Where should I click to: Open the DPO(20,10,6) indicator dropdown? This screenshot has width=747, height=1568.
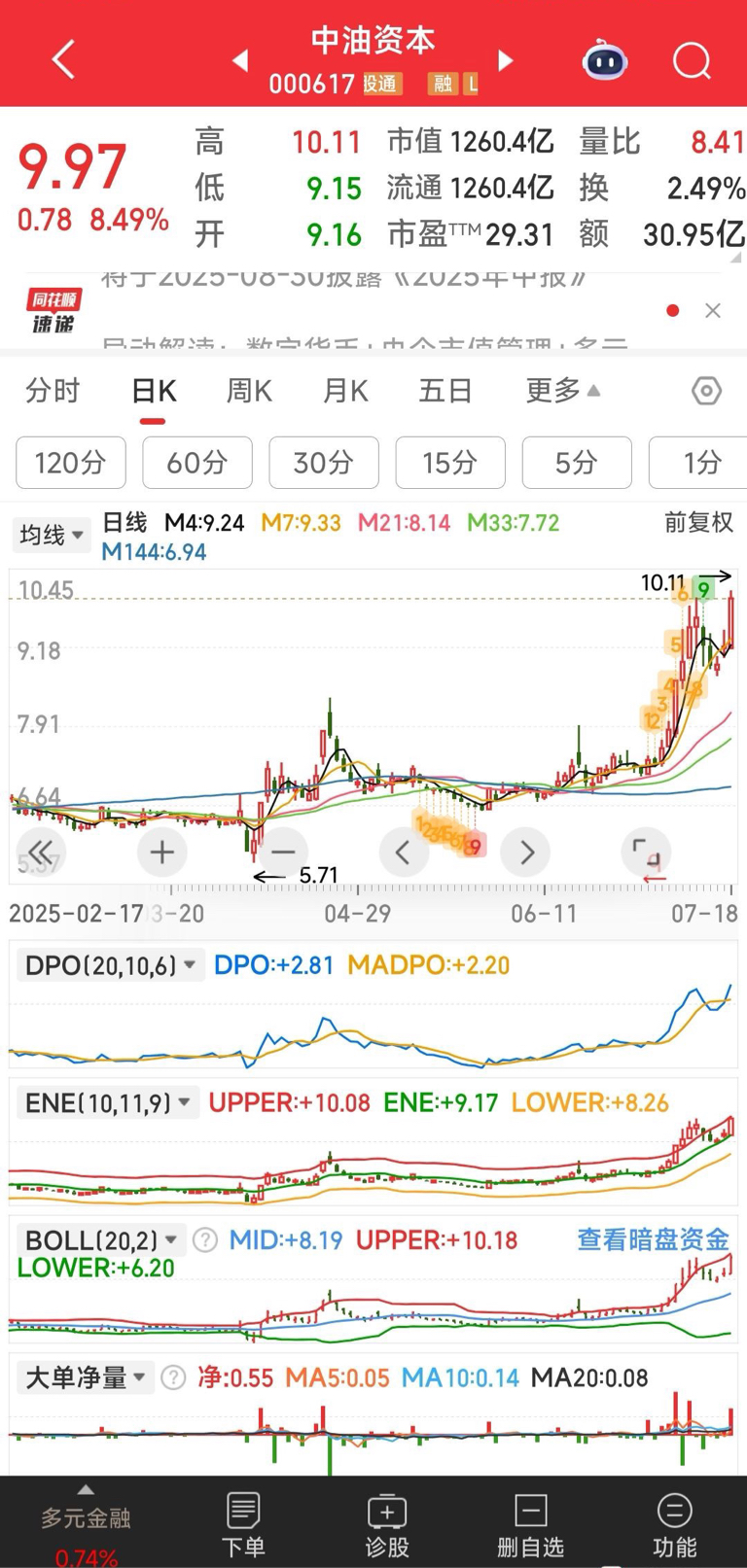tap(111, 965)
